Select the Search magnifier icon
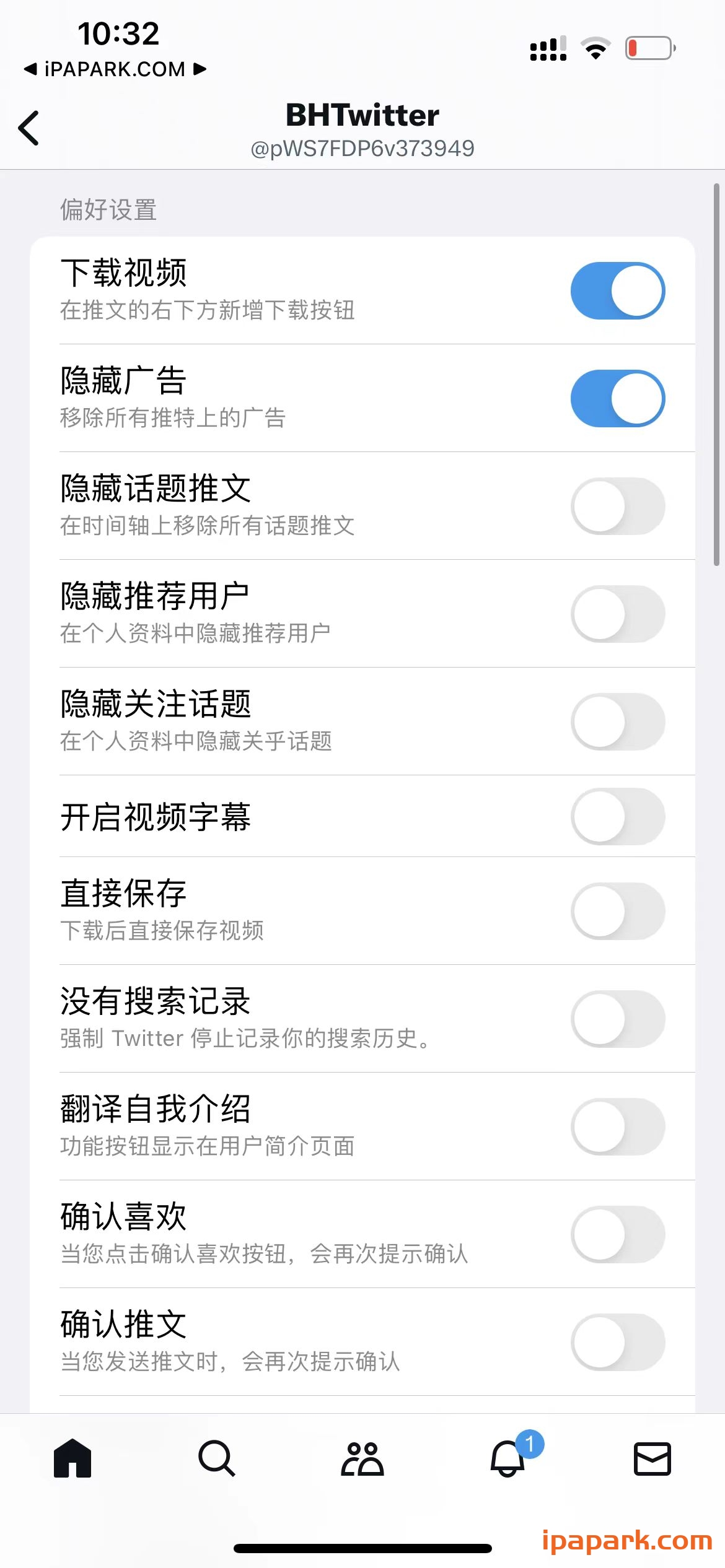Screen dimensions: 725x1568 pos(217,1460)
